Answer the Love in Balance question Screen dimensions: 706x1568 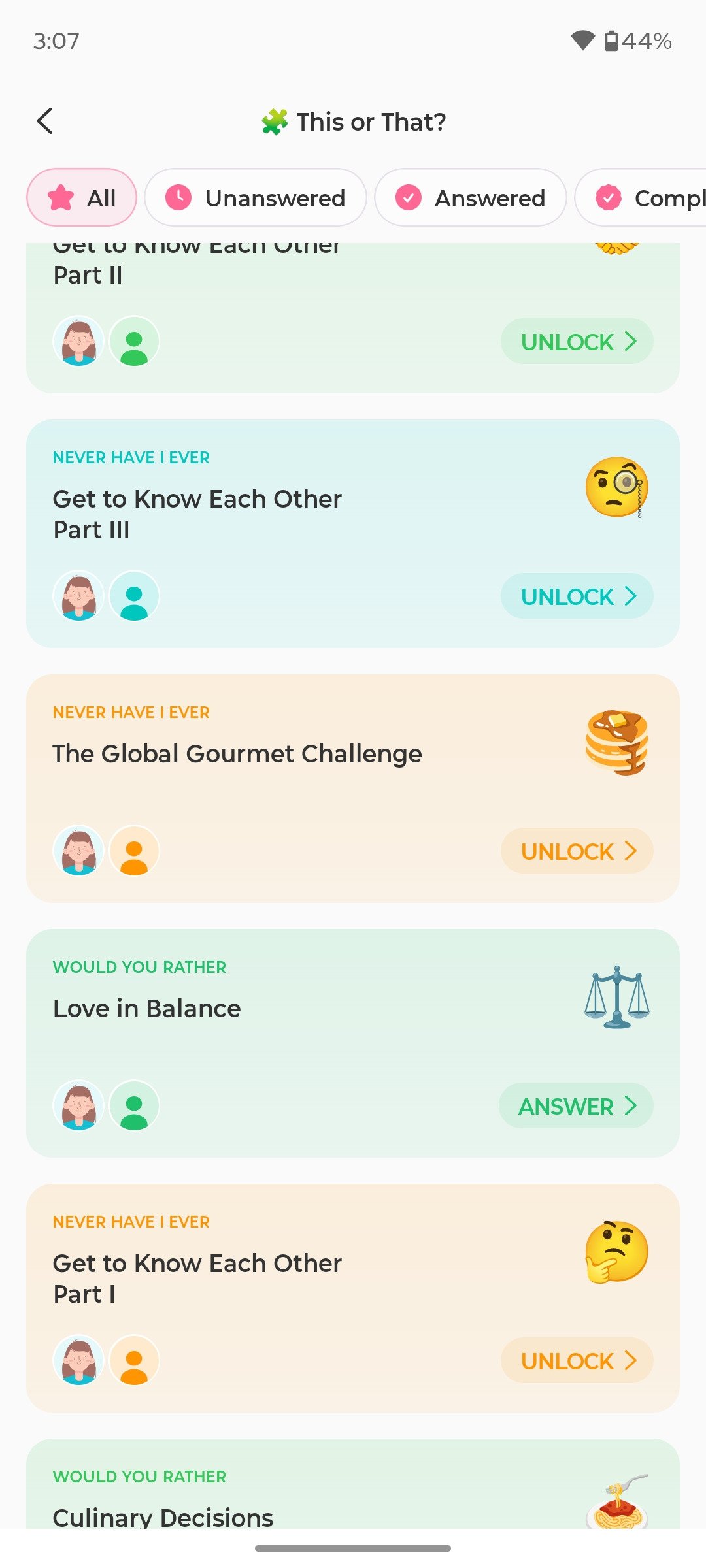[575, 1106]
